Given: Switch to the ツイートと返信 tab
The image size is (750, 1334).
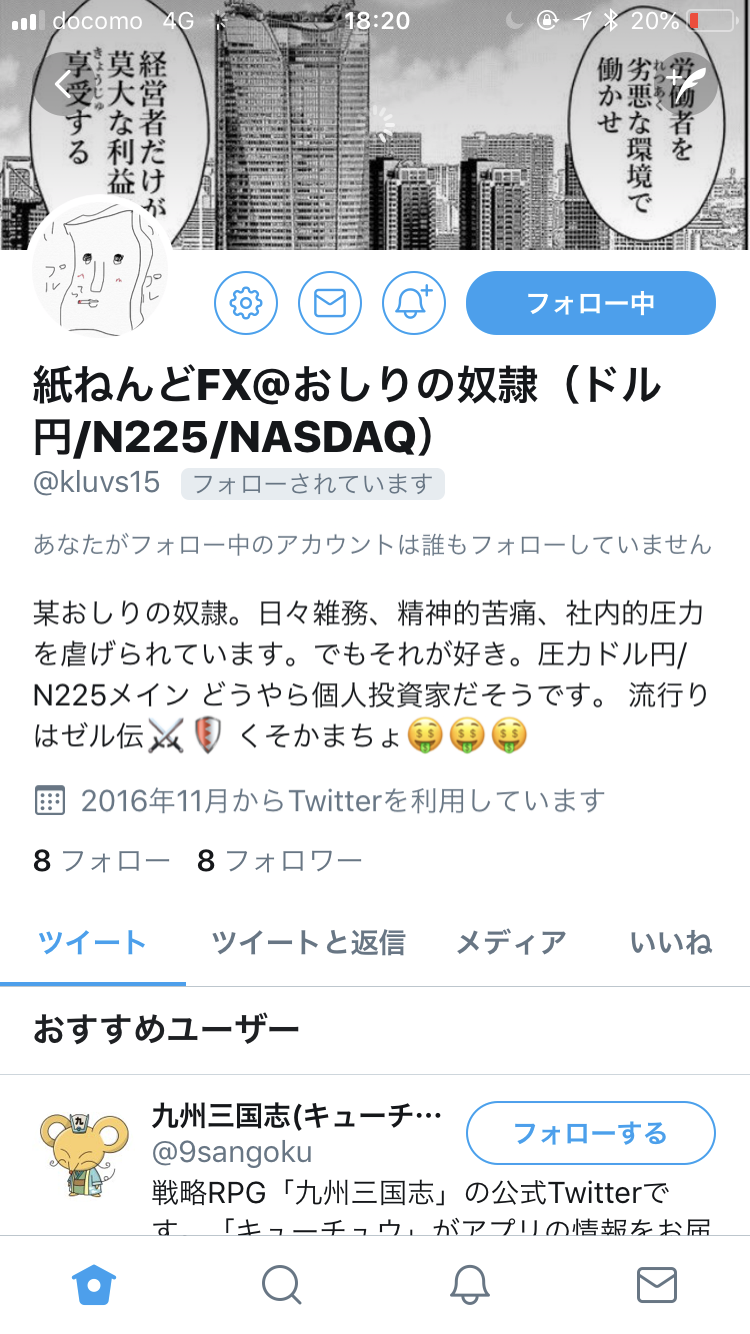Looking at the screenshot, I should [x=308, y=942].
